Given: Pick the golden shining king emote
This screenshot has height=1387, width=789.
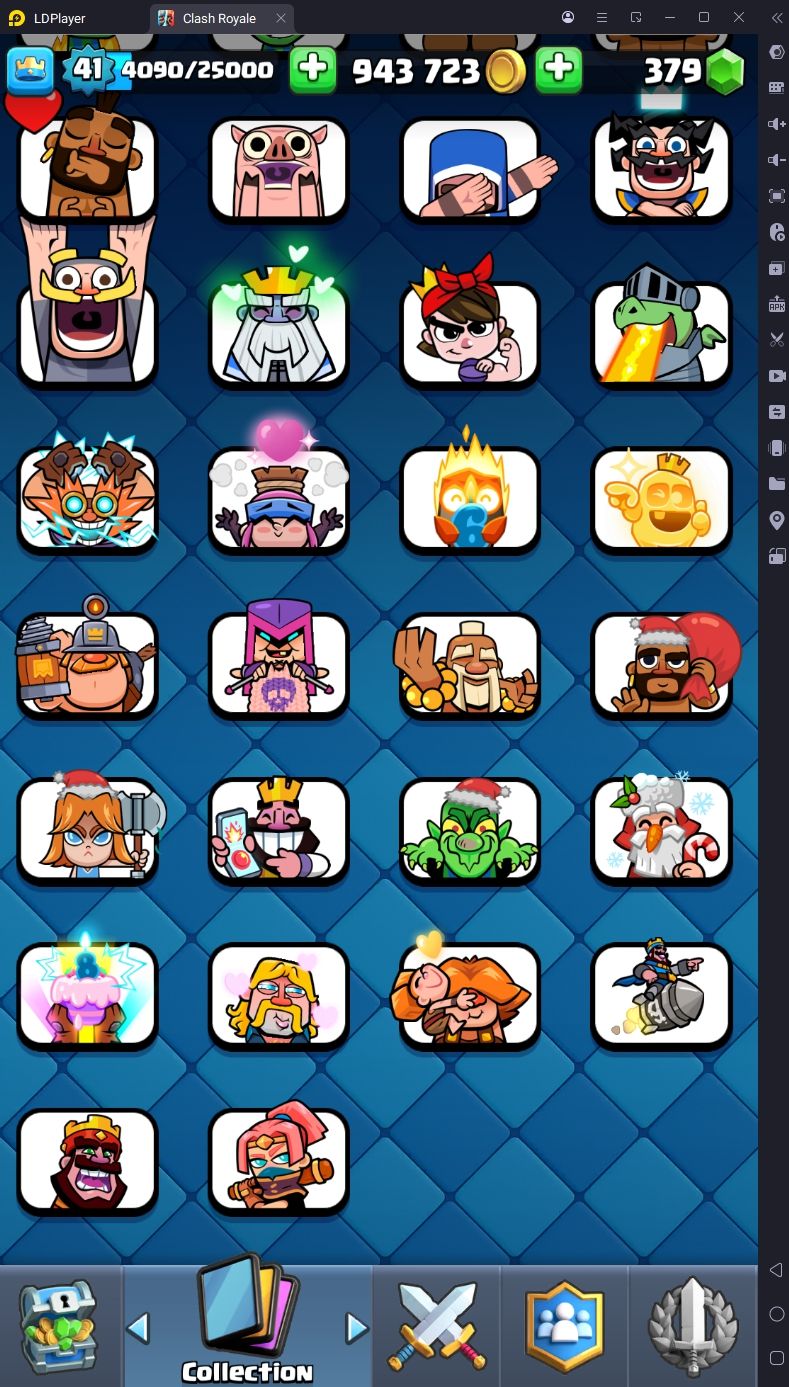Looking at the screenshot, I should (661, 499).
